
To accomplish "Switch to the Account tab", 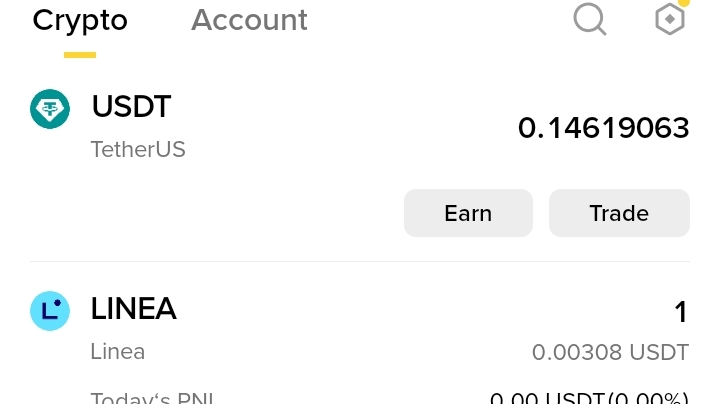I will click(249, 20).
